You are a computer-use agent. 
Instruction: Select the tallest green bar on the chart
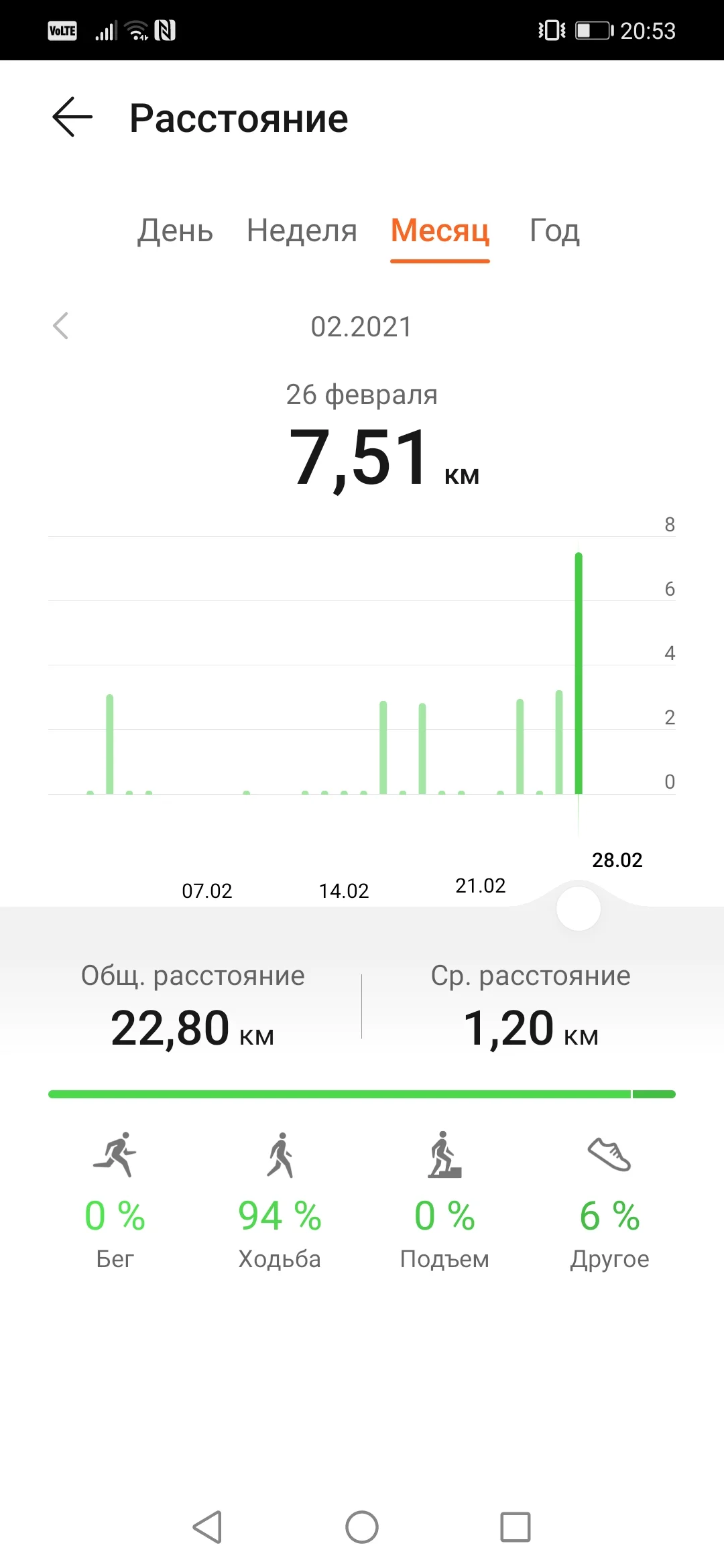point(578,670)
